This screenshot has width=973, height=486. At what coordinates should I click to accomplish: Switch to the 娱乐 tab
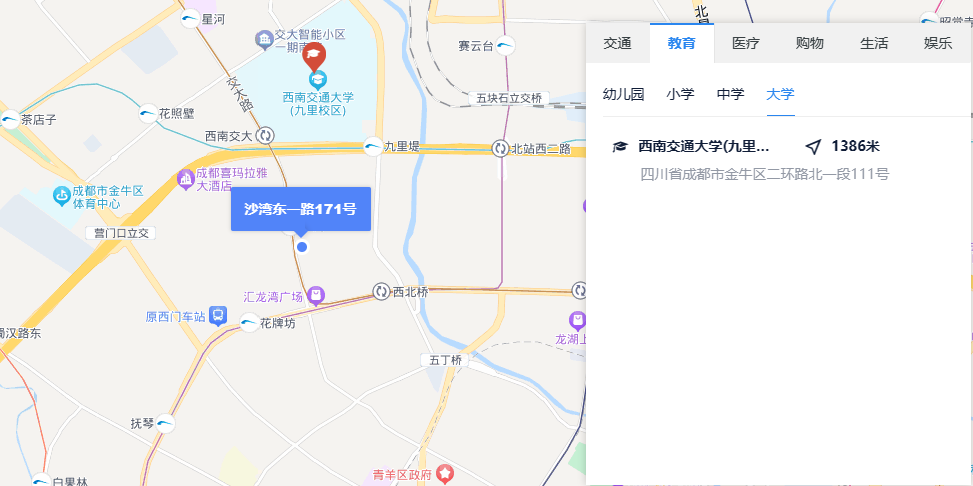click(937, 43)
